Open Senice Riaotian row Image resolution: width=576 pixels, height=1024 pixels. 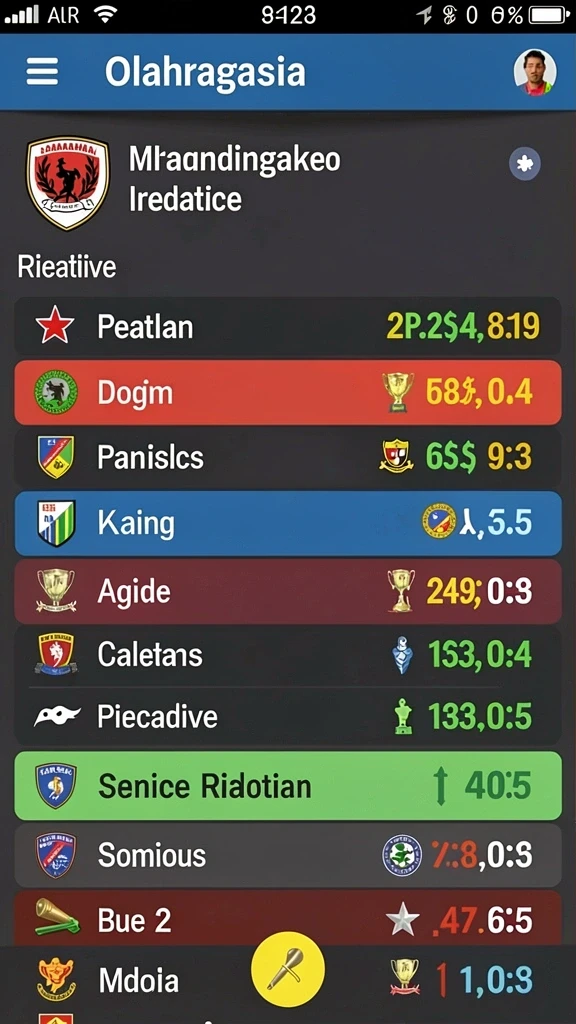coord(288,786)
